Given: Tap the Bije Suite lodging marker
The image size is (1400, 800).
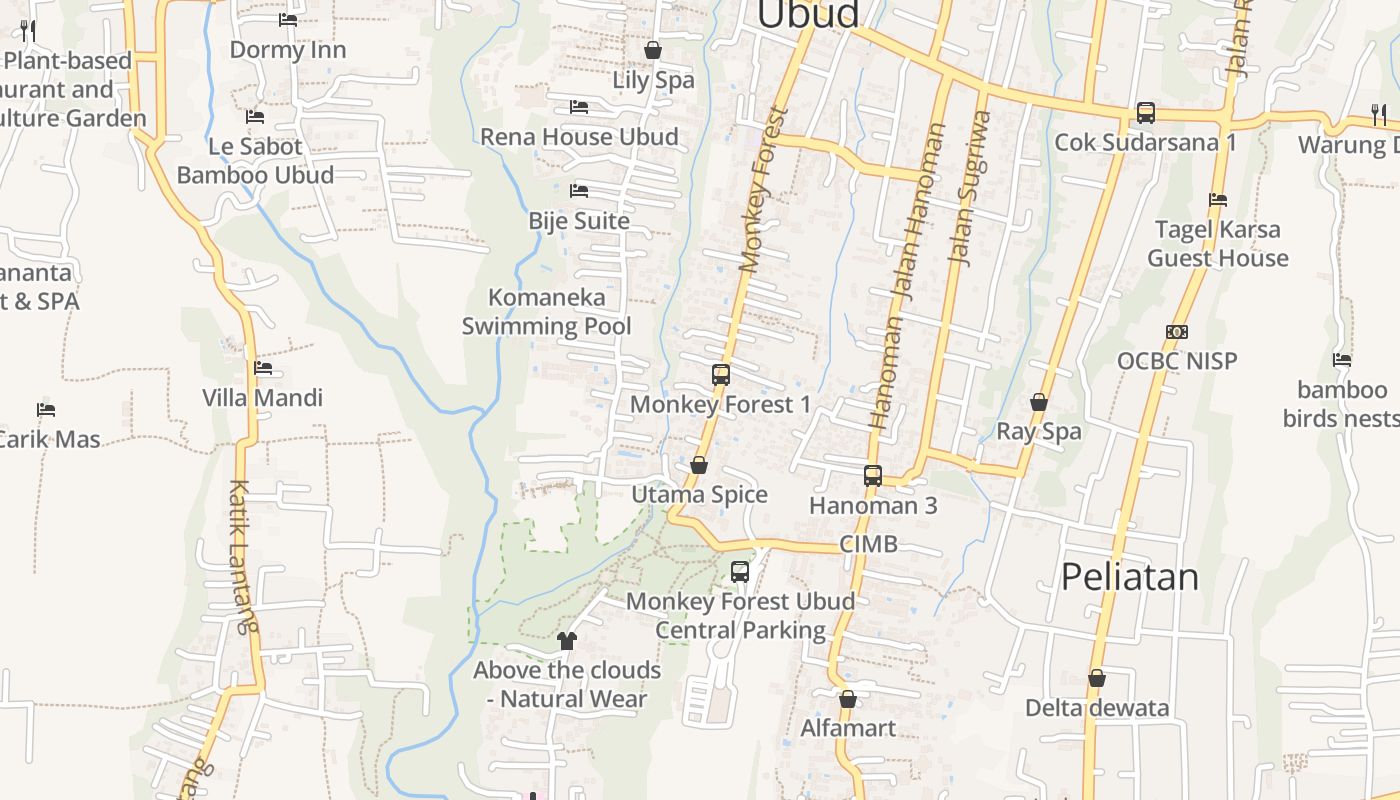Looking at the screenshot, I should tap(579, 191).
